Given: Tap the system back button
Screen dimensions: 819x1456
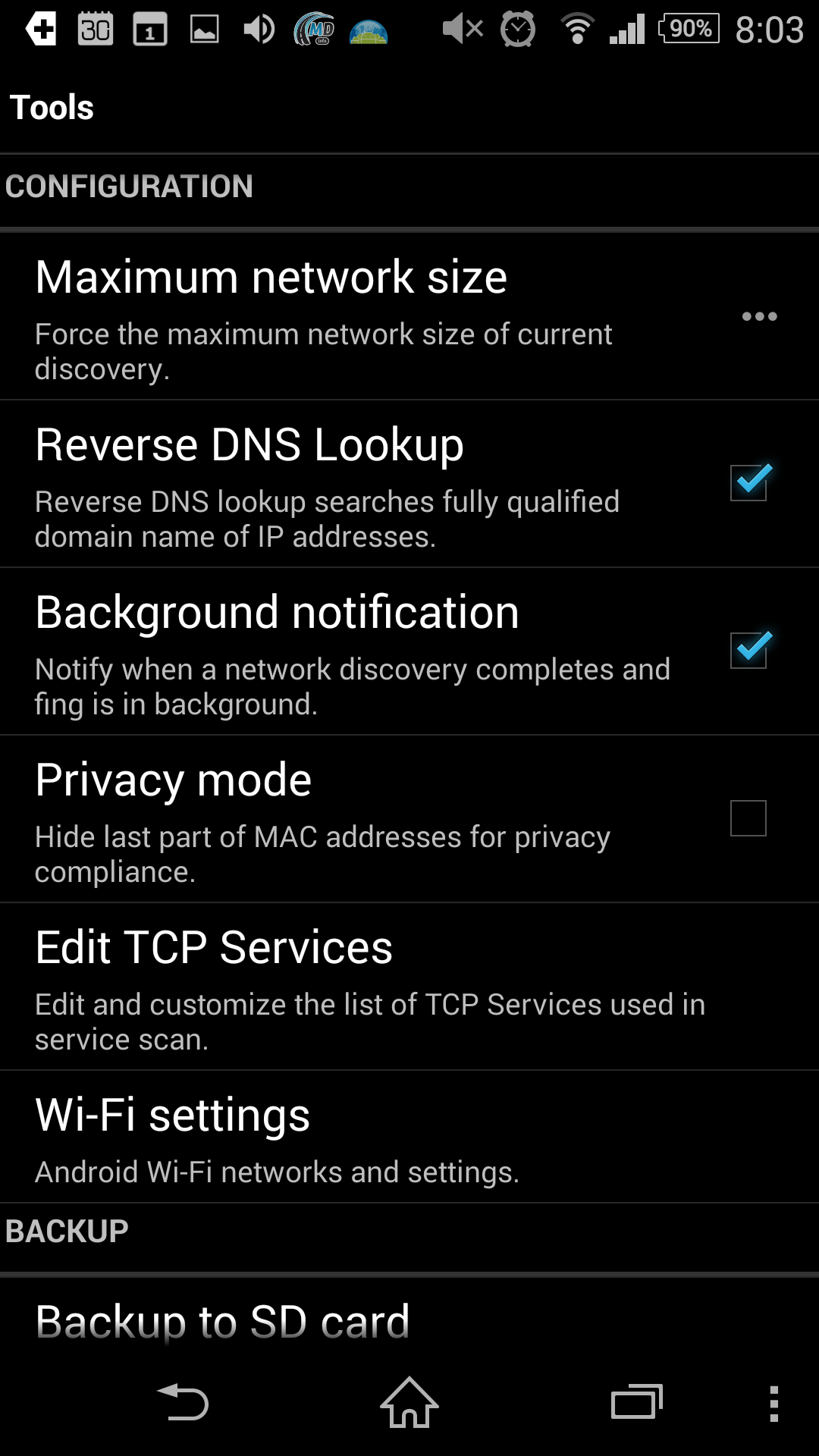Looking at the screenshot, I should [x=183, y=1402].
